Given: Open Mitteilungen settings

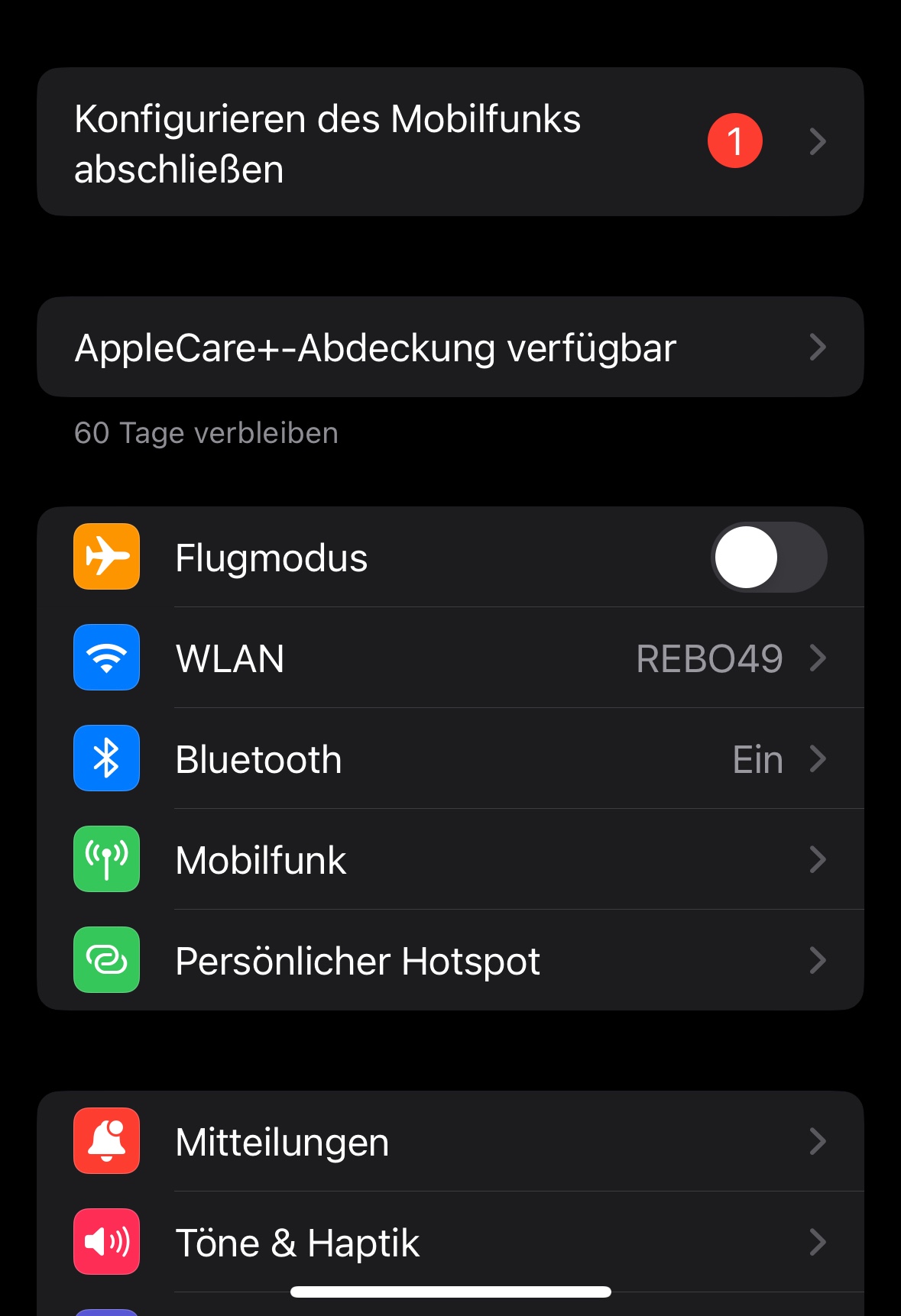Looking at the screenshot, I should [450, 1141].
